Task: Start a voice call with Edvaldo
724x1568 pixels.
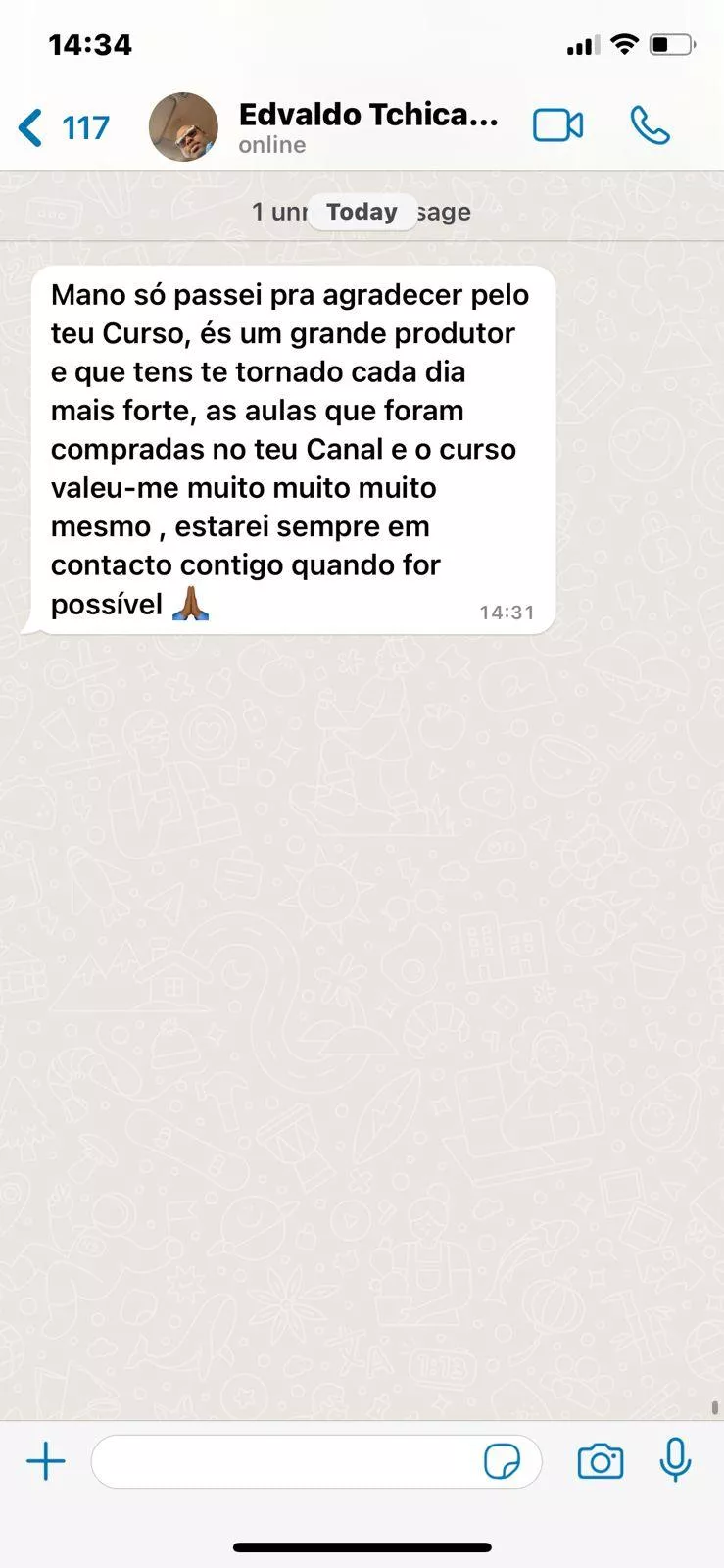Action: (650, 126)
